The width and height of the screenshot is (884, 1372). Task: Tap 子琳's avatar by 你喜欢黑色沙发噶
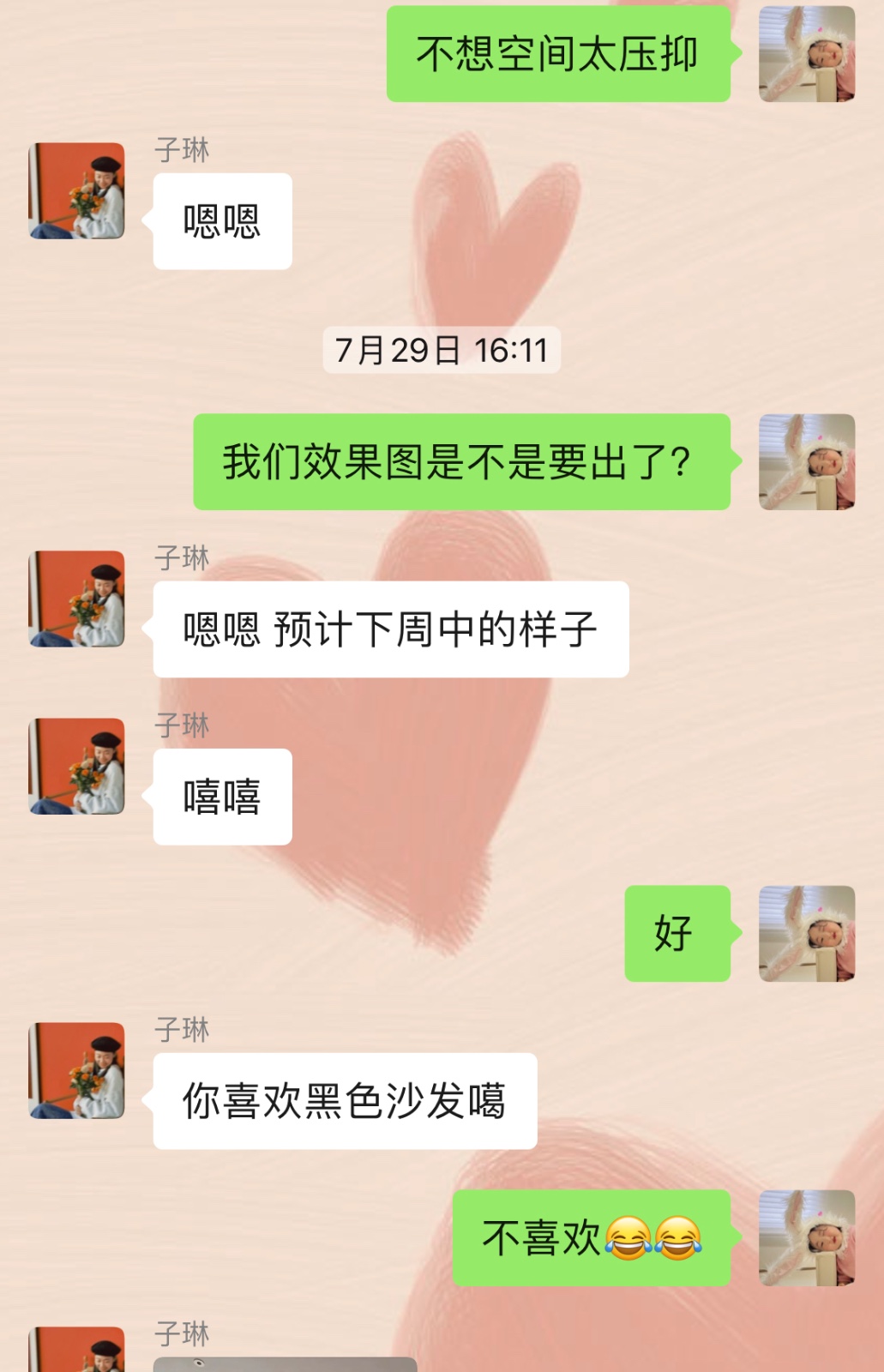pos(77,1070)
